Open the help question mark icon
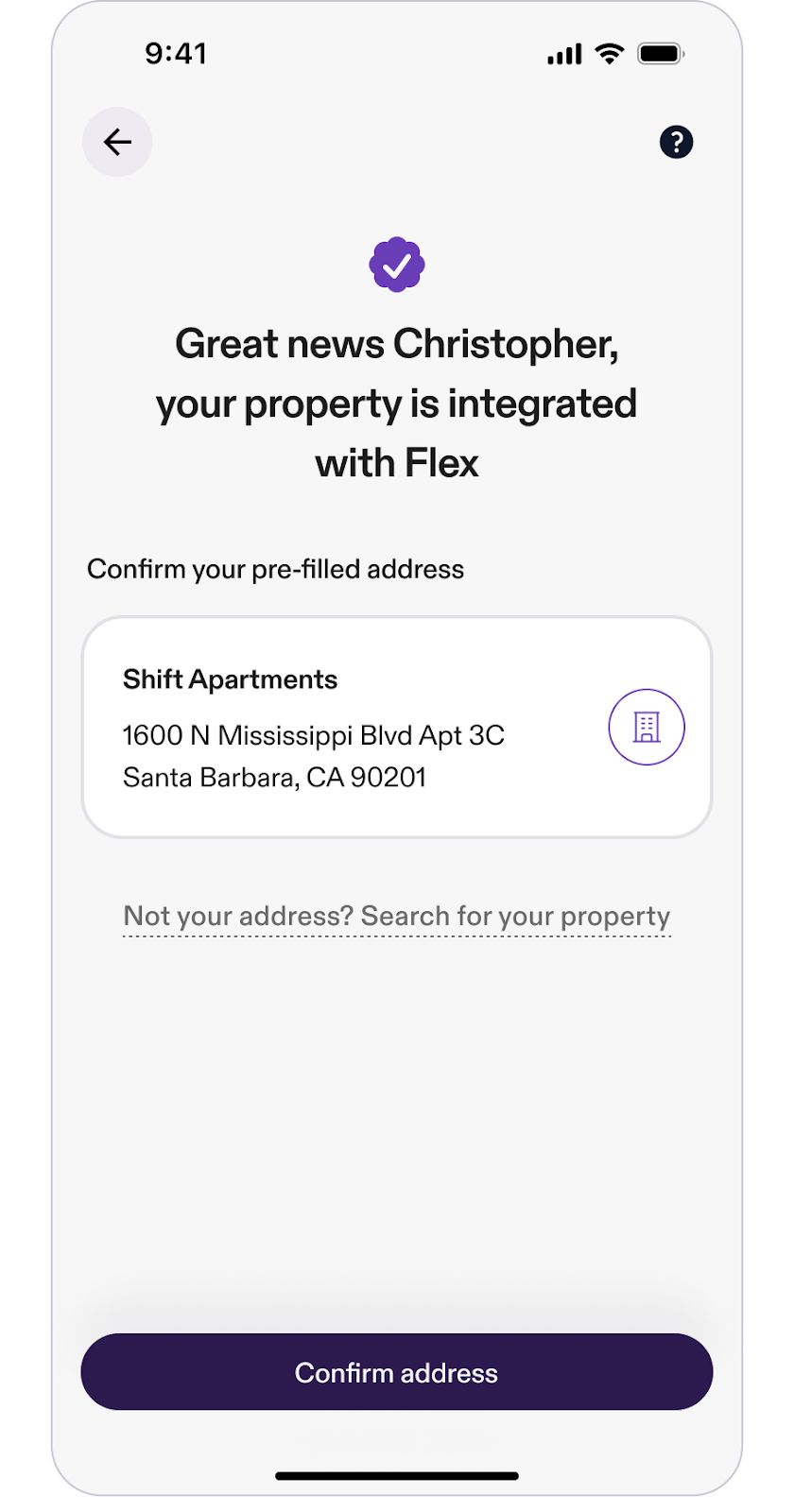 pyautogui.click(x=676, y=142)
